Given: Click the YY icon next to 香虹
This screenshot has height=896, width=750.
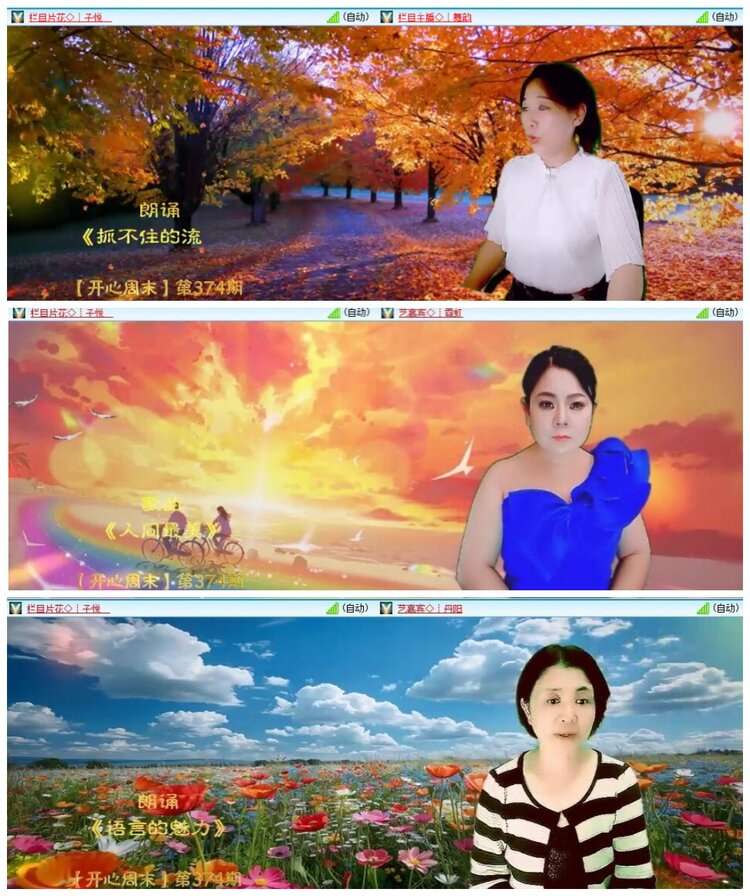Looking at the screenshot, I should pos(387,311).
